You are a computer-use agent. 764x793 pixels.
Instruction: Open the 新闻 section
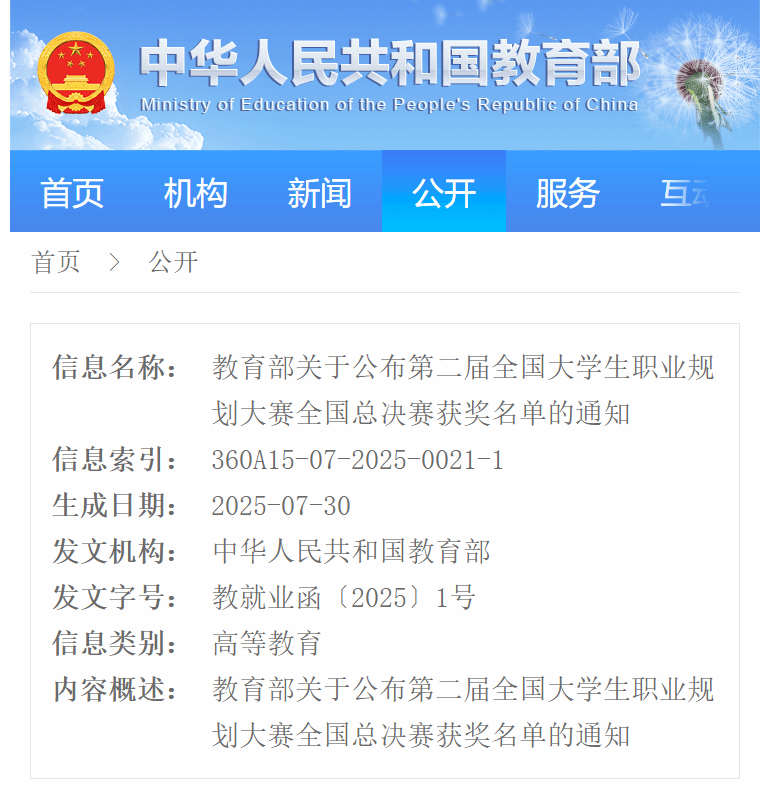pos(320,192)
